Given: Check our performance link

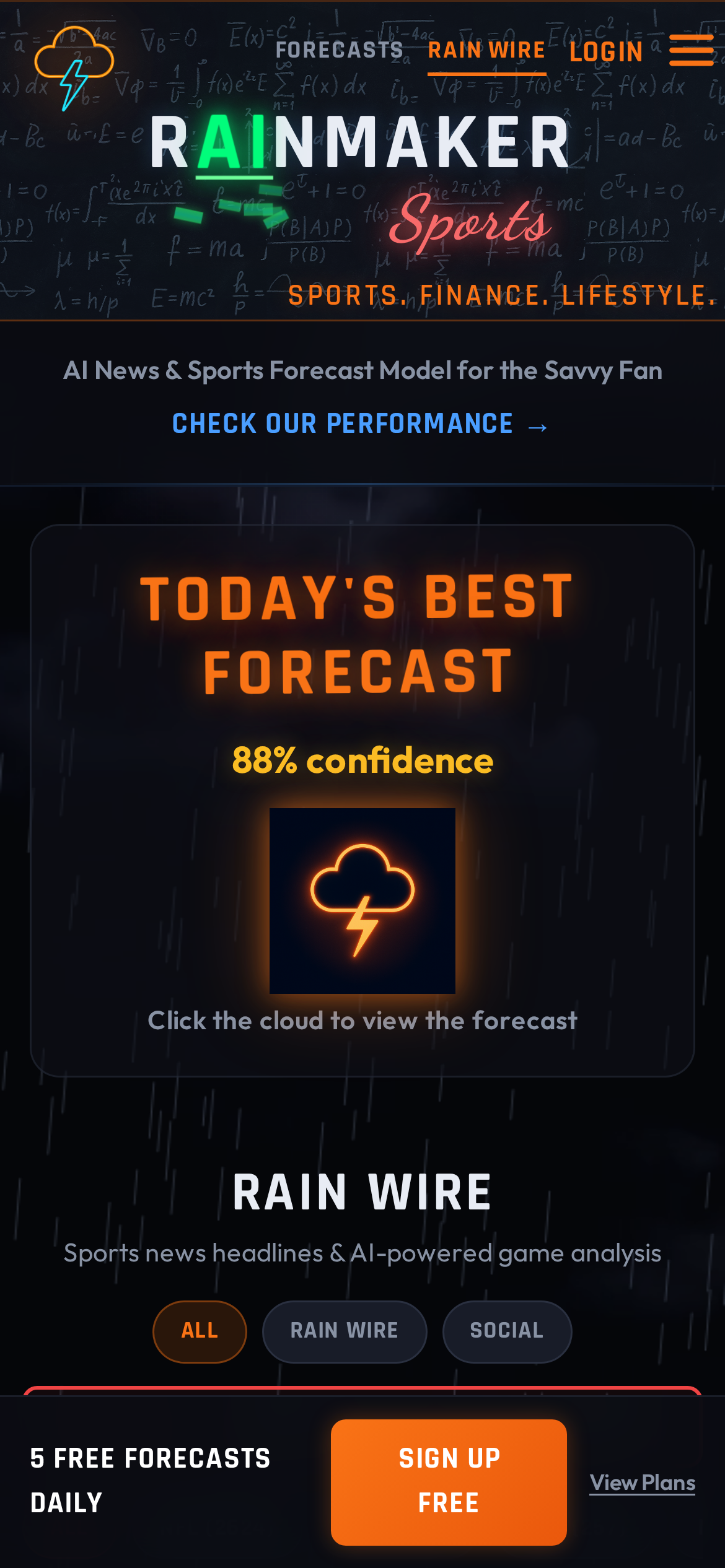Looking at the screenshot, I should click(x=359, y=425).
